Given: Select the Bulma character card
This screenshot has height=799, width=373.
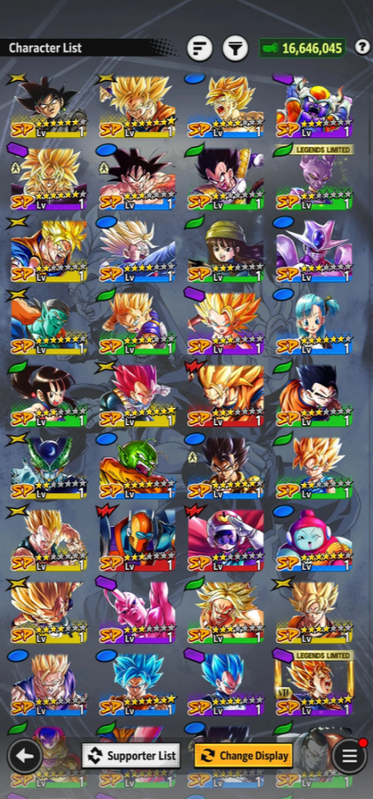Looking at the screenshot, I should [314, 324].
